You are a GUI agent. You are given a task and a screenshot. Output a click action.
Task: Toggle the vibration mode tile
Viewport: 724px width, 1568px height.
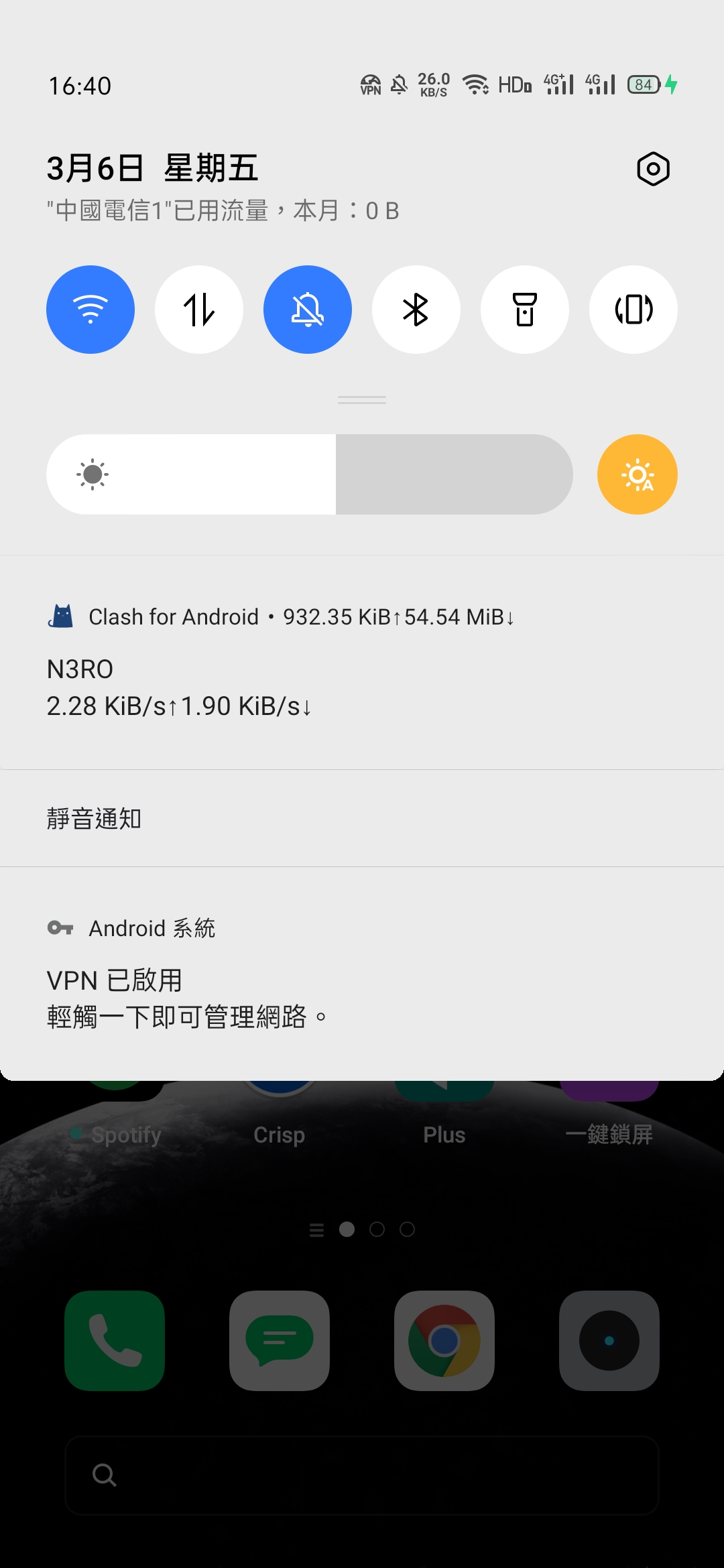point(633,309)
